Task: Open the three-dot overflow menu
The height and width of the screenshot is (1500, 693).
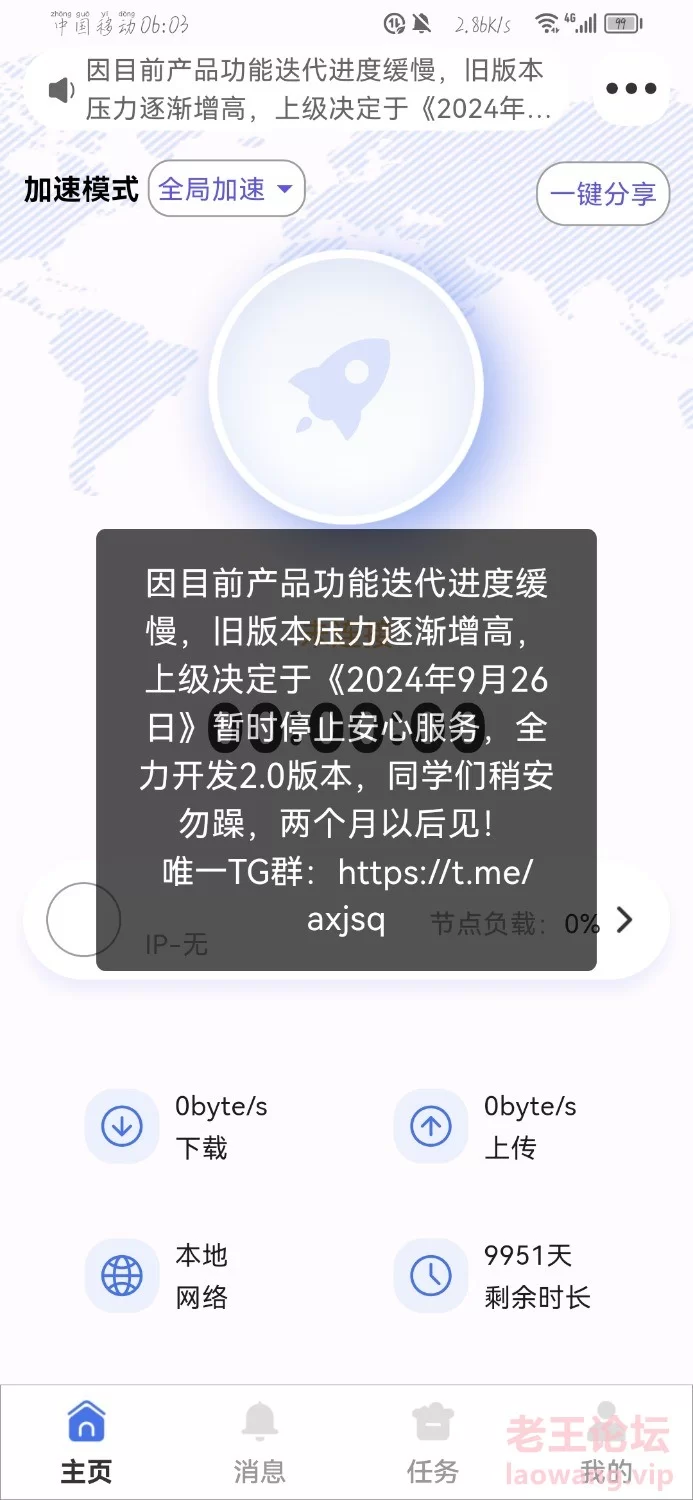Action: click(631, 88)
